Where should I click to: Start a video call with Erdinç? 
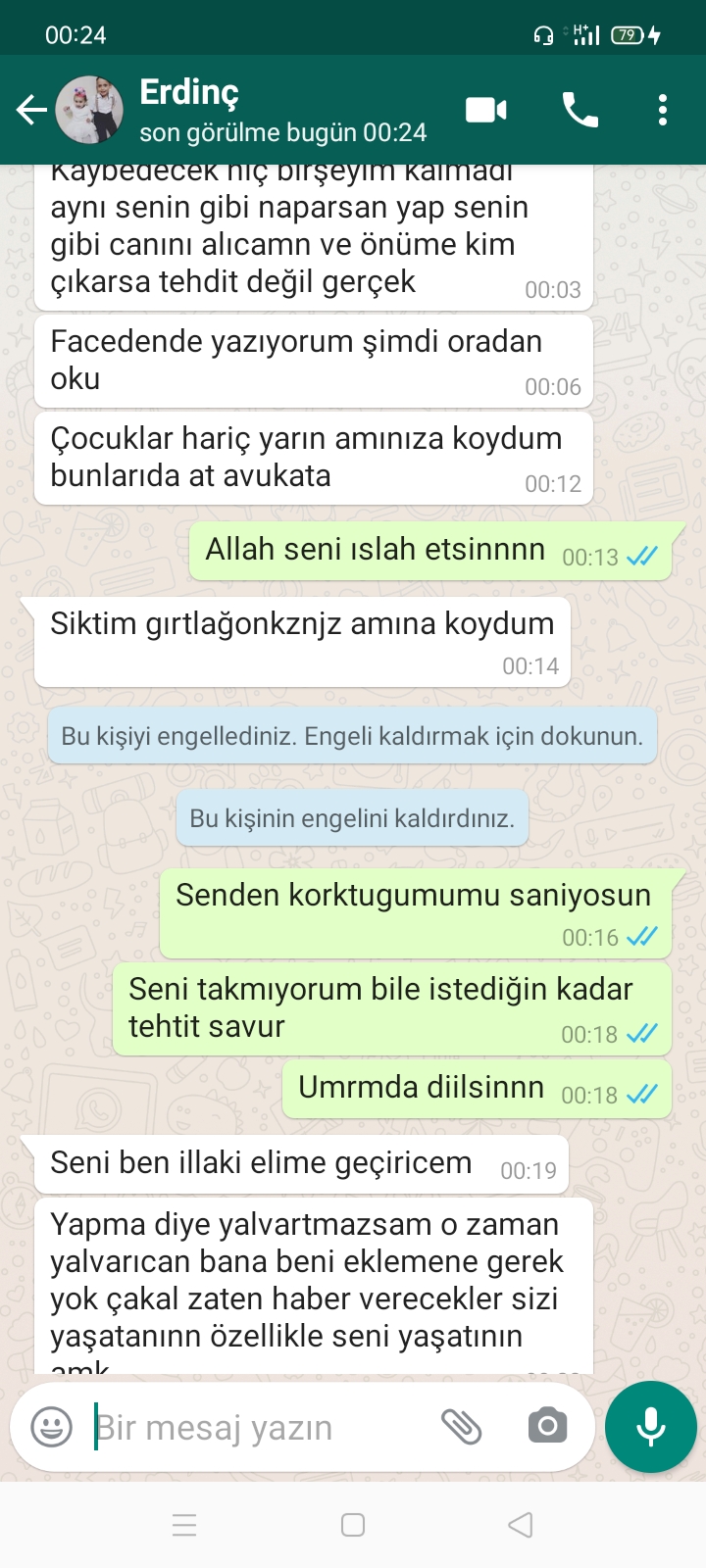(485, 110)
